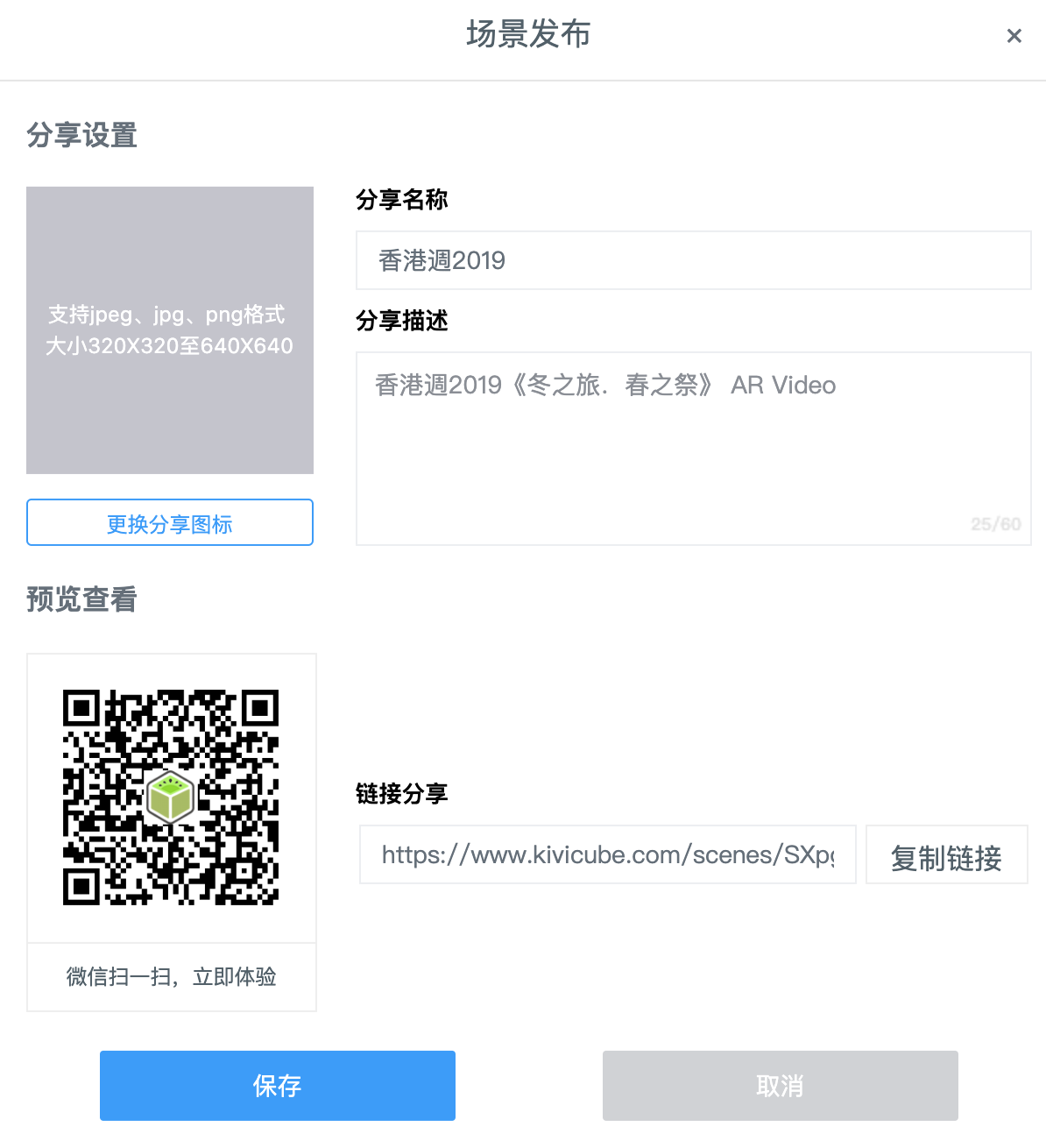Cancel with the 取消 button

tap(780, 1086)
